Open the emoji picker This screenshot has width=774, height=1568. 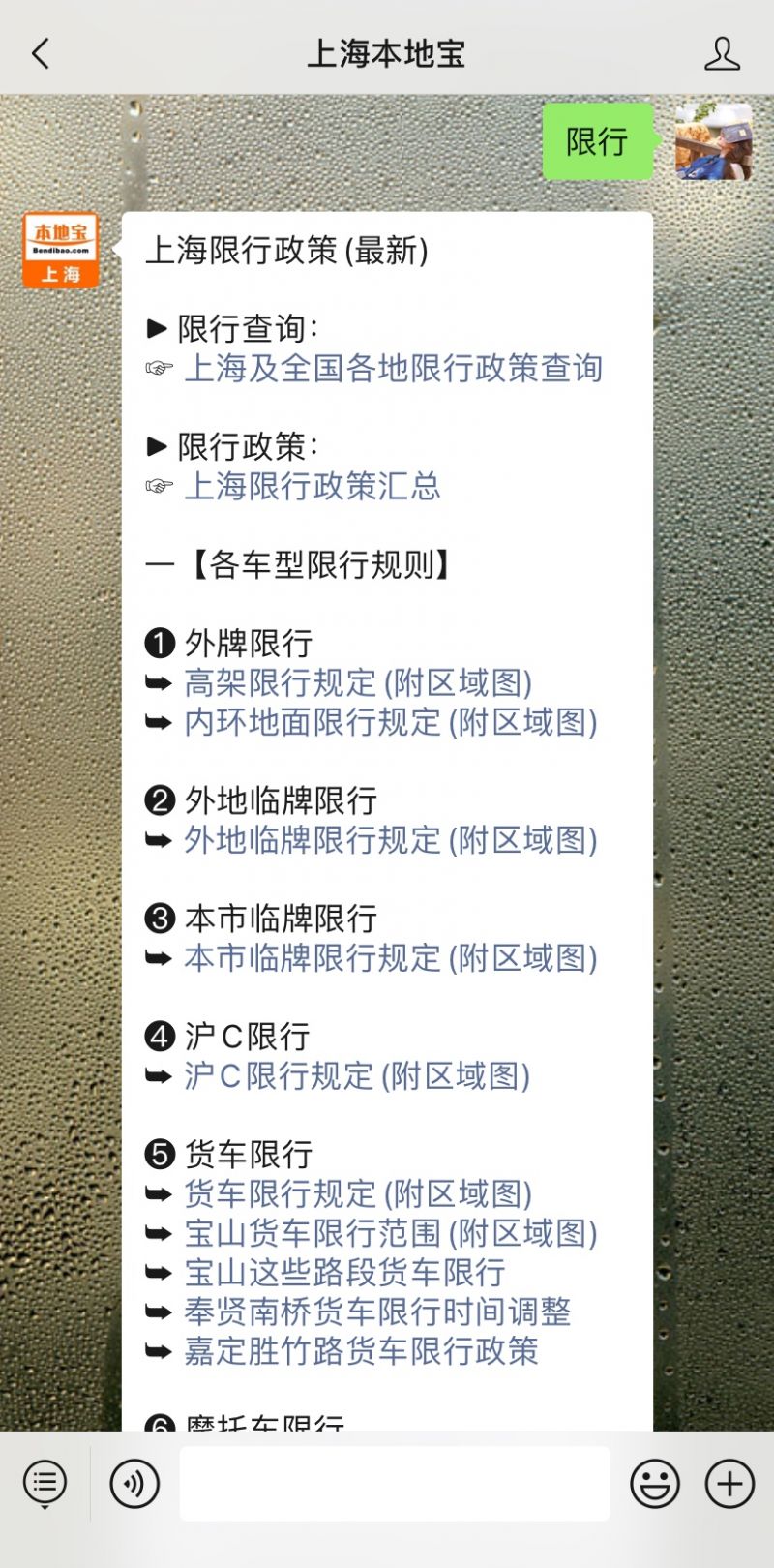653,1483
